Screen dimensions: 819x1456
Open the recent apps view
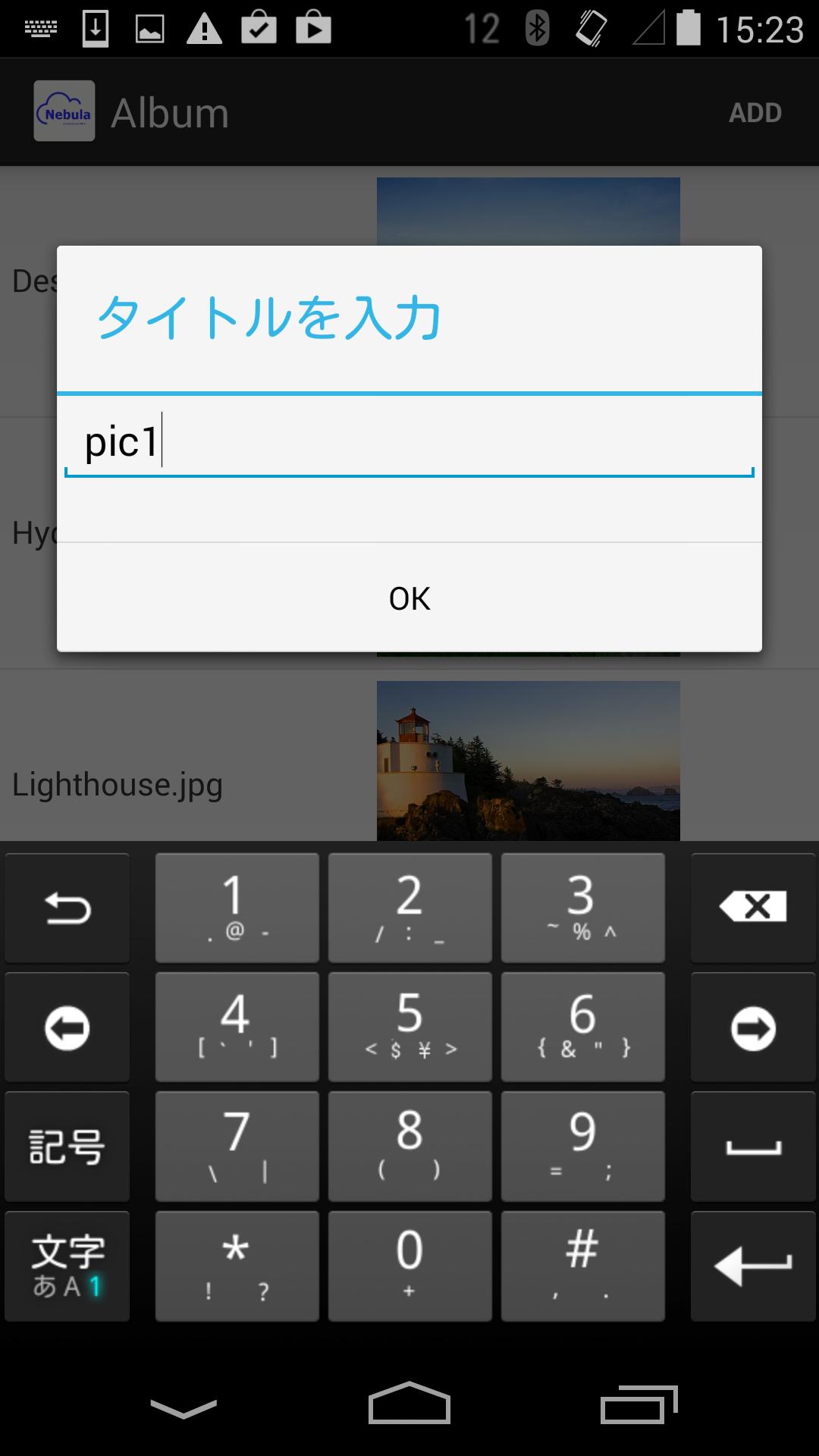(x=639, y=1404)
